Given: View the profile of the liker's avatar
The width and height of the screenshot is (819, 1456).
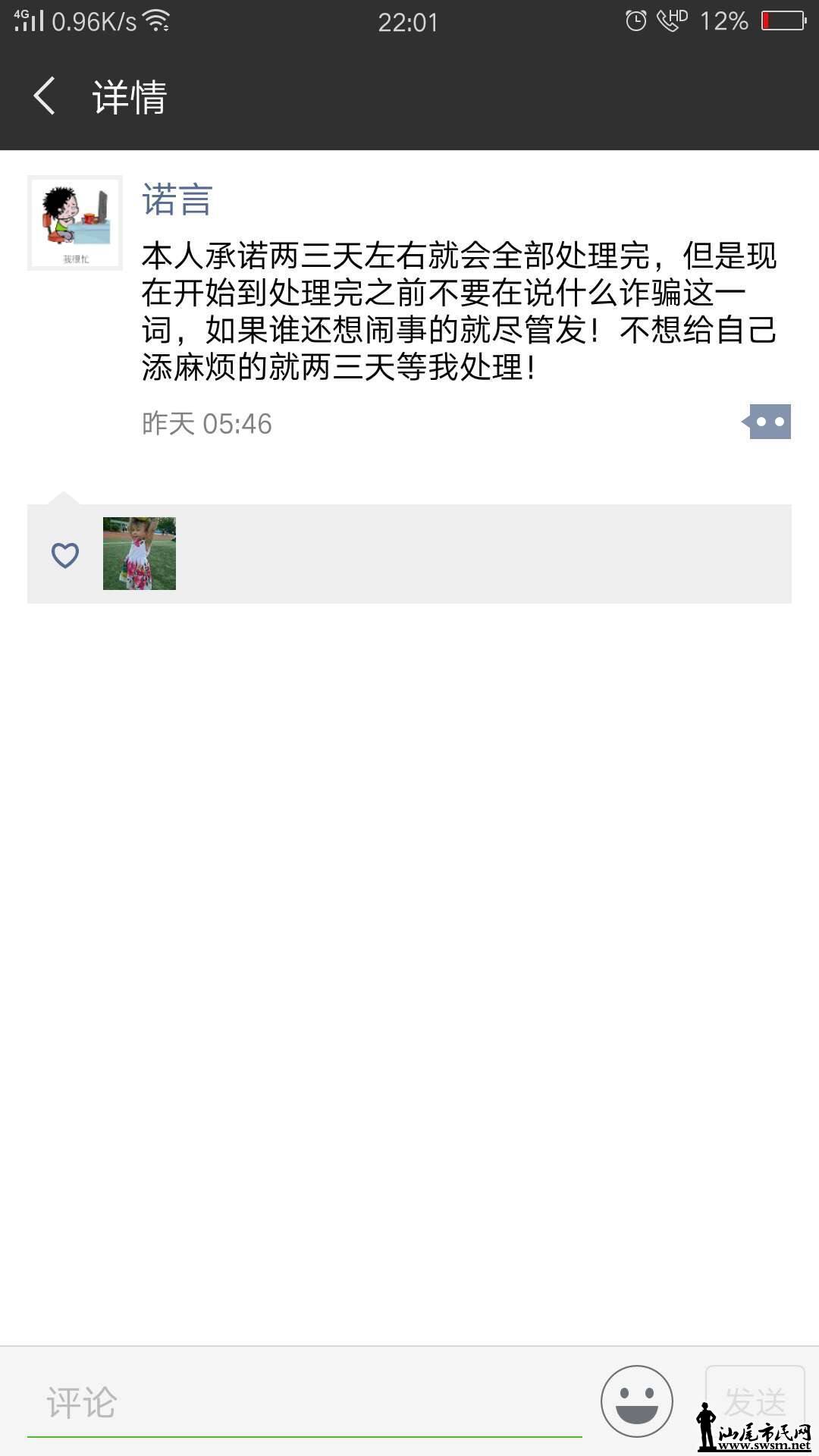Looking at the screenshot, I should tap(140, 554).
